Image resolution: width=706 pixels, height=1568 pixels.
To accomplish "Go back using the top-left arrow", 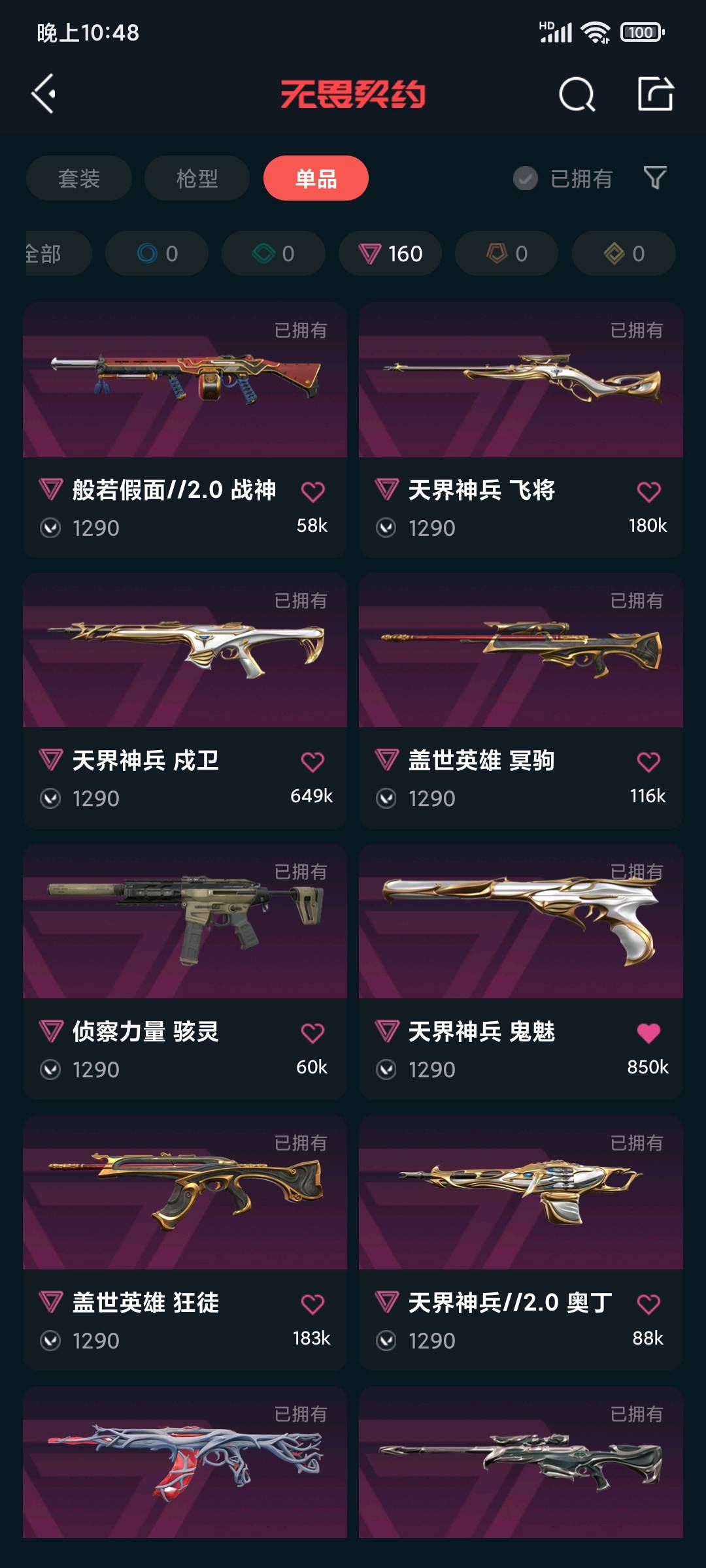I will point(44,94).
